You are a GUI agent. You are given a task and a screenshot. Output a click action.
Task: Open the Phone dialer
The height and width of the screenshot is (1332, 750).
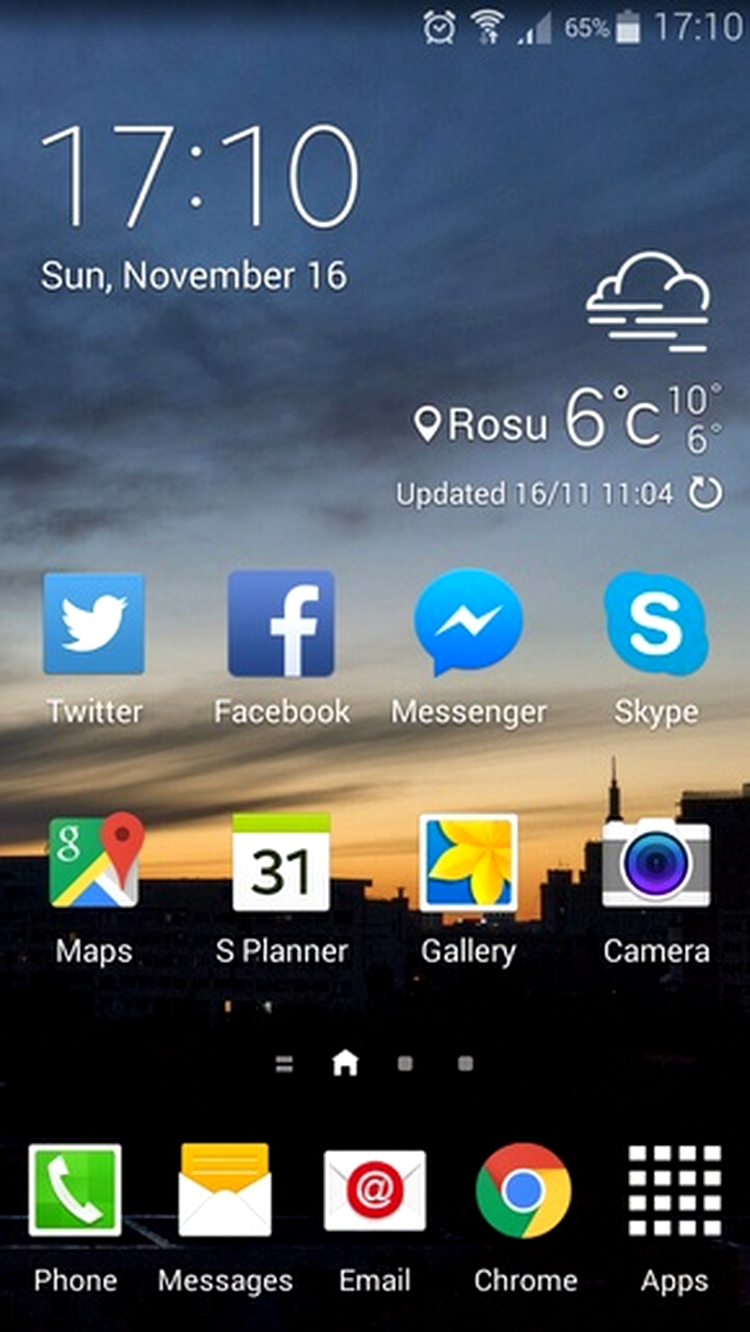tap(75, 1191)
